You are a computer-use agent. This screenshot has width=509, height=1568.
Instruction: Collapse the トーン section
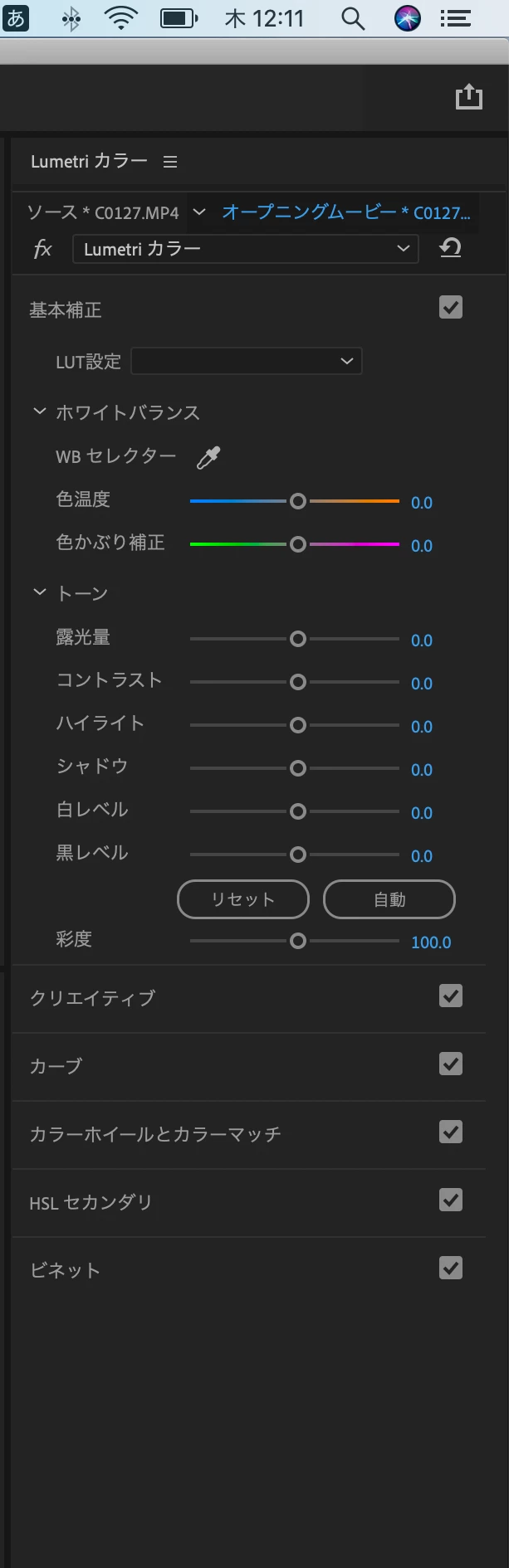coord(39,592)
